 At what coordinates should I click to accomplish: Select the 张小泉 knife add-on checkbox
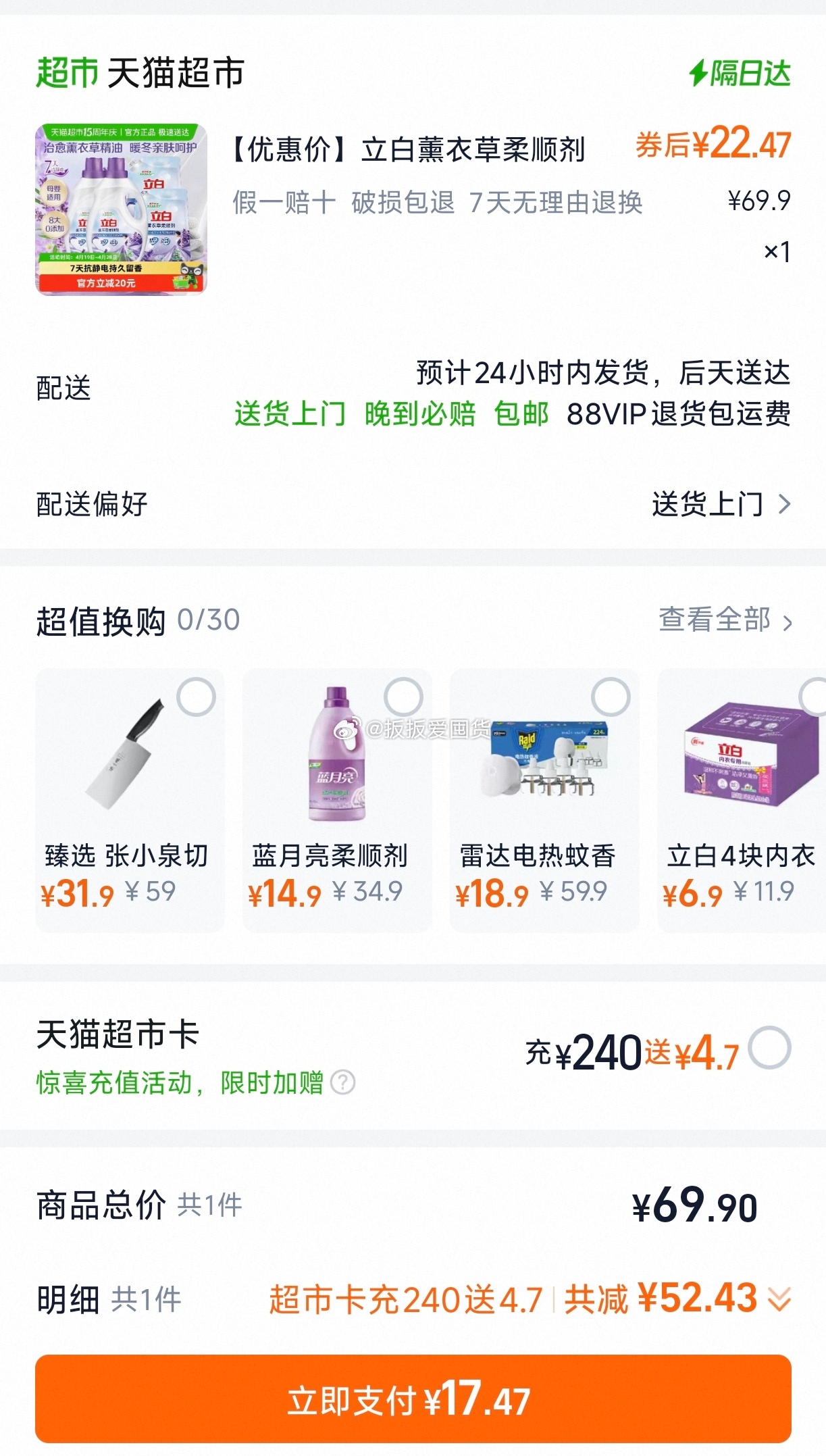196,697
